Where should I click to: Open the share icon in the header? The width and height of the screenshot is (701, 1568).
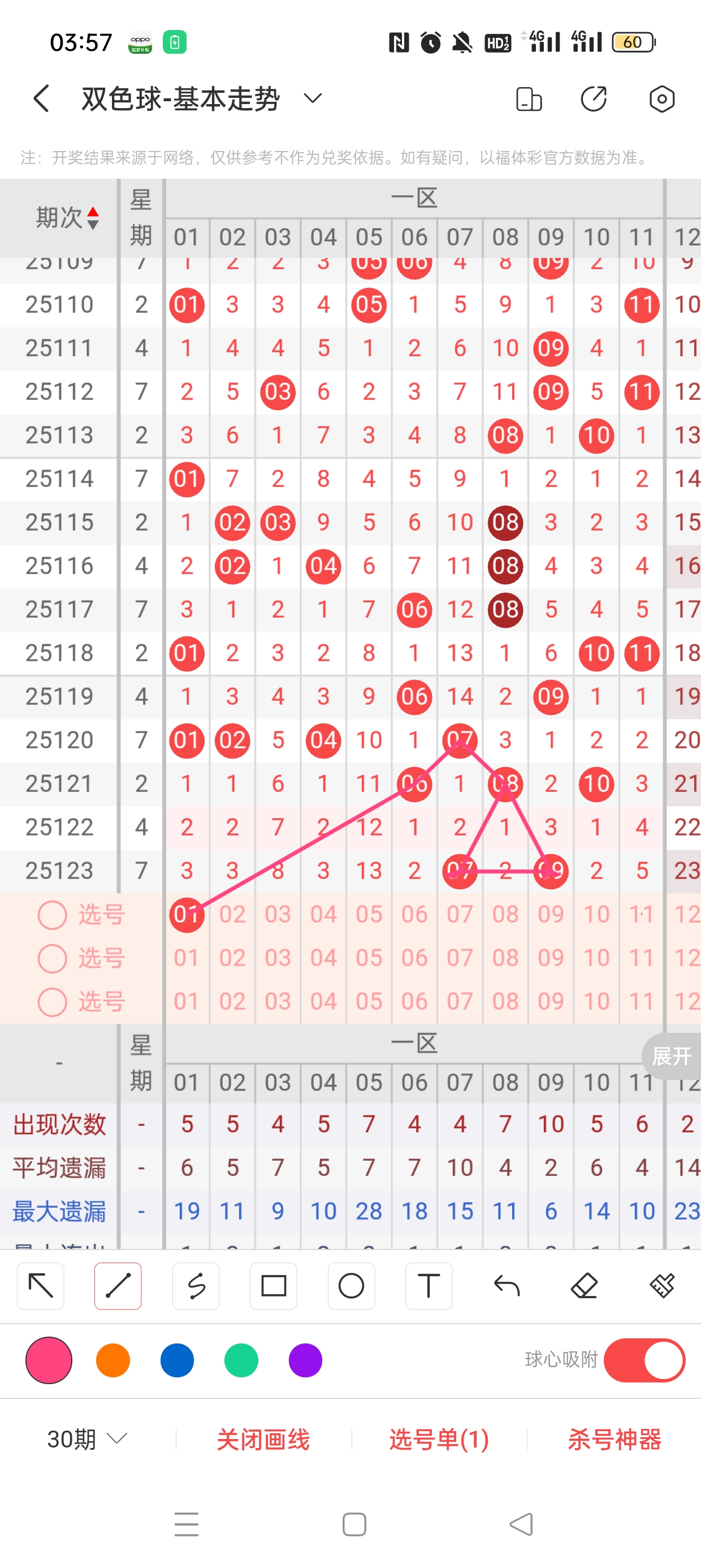click(x=593, y=98)
